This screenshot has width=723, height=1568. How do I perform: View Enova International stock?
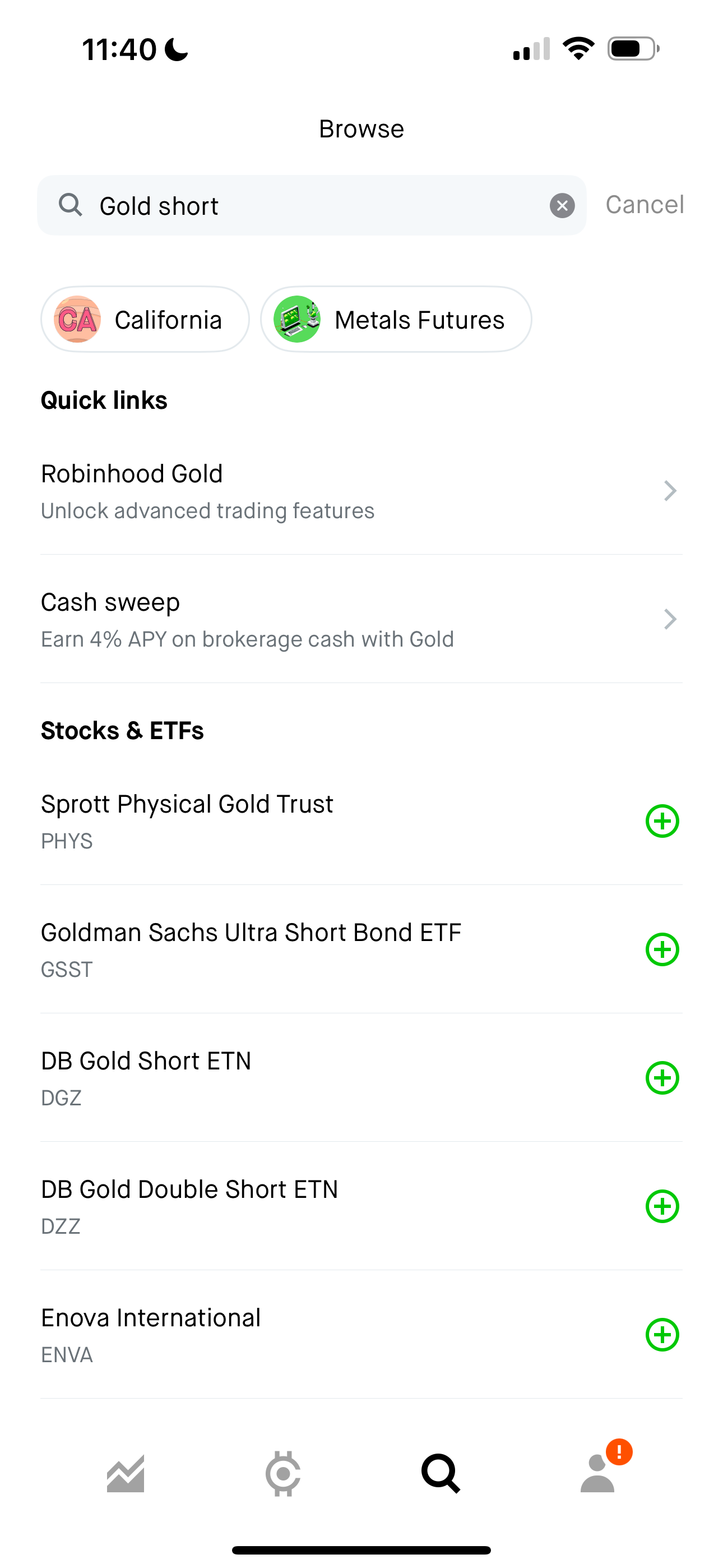coord(304,1334)
